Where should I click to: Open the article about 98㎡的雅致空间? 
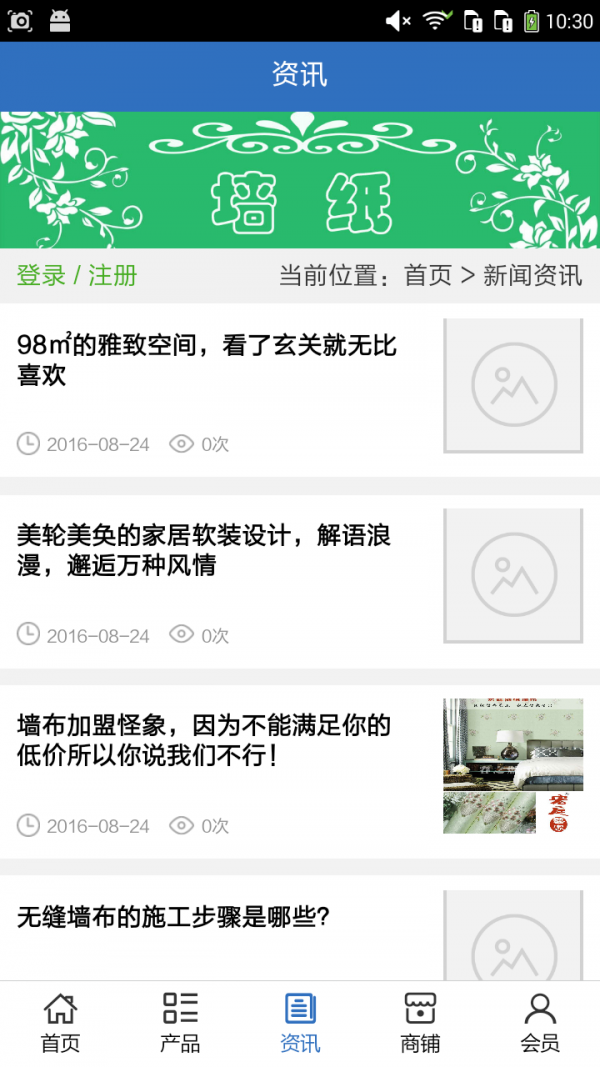pyautogui.click(x=207, y=361)
